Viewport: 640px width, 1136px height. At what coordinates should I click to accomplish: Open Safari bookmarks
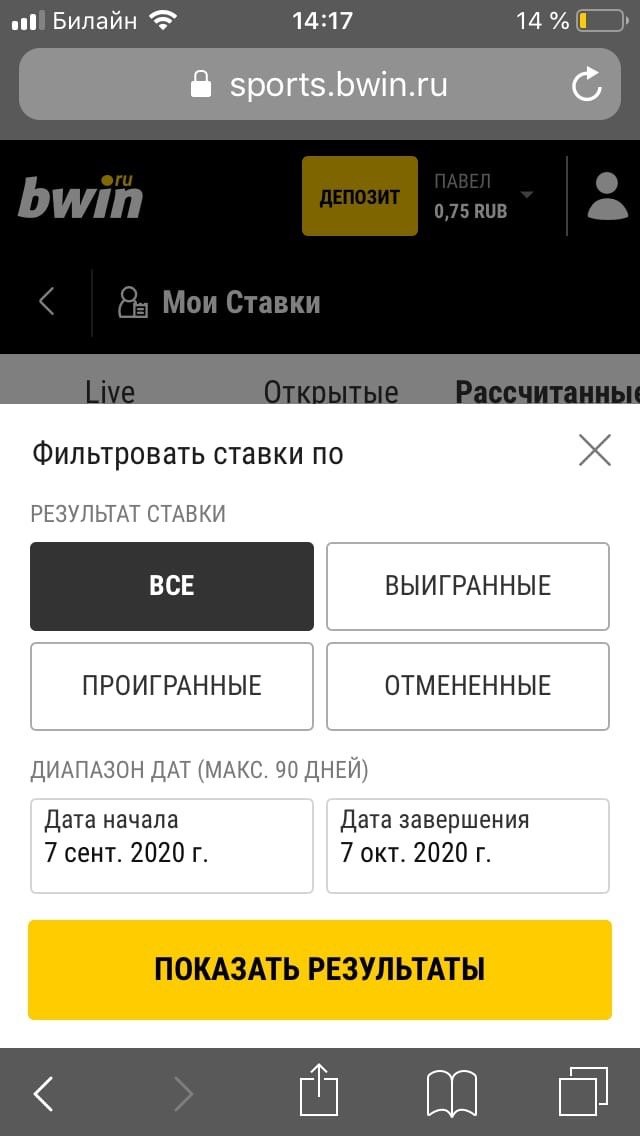(x=452, y=1092)
